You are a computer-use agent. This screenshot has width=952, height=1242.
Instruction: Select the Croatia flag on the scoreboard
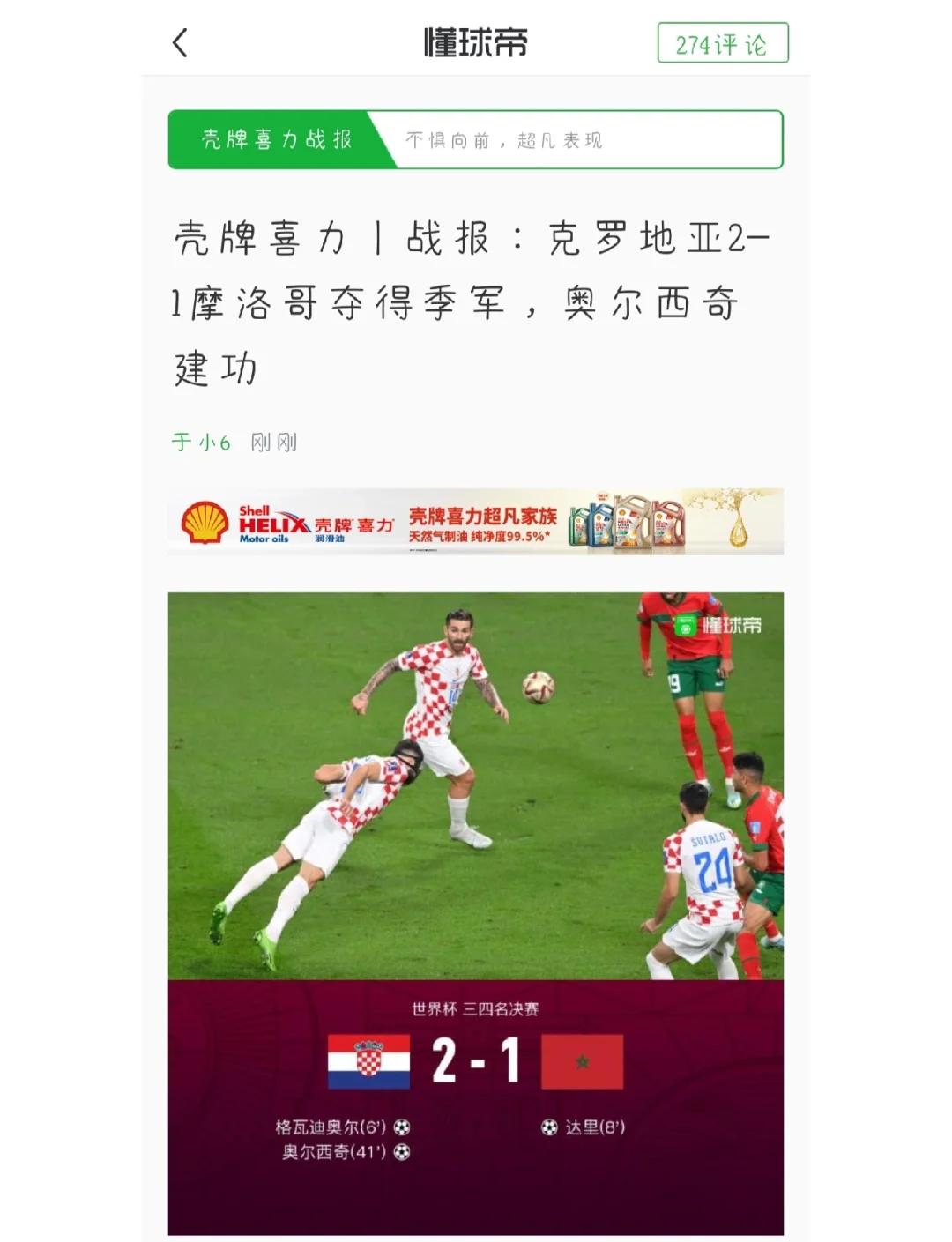tap(369, 1060)
